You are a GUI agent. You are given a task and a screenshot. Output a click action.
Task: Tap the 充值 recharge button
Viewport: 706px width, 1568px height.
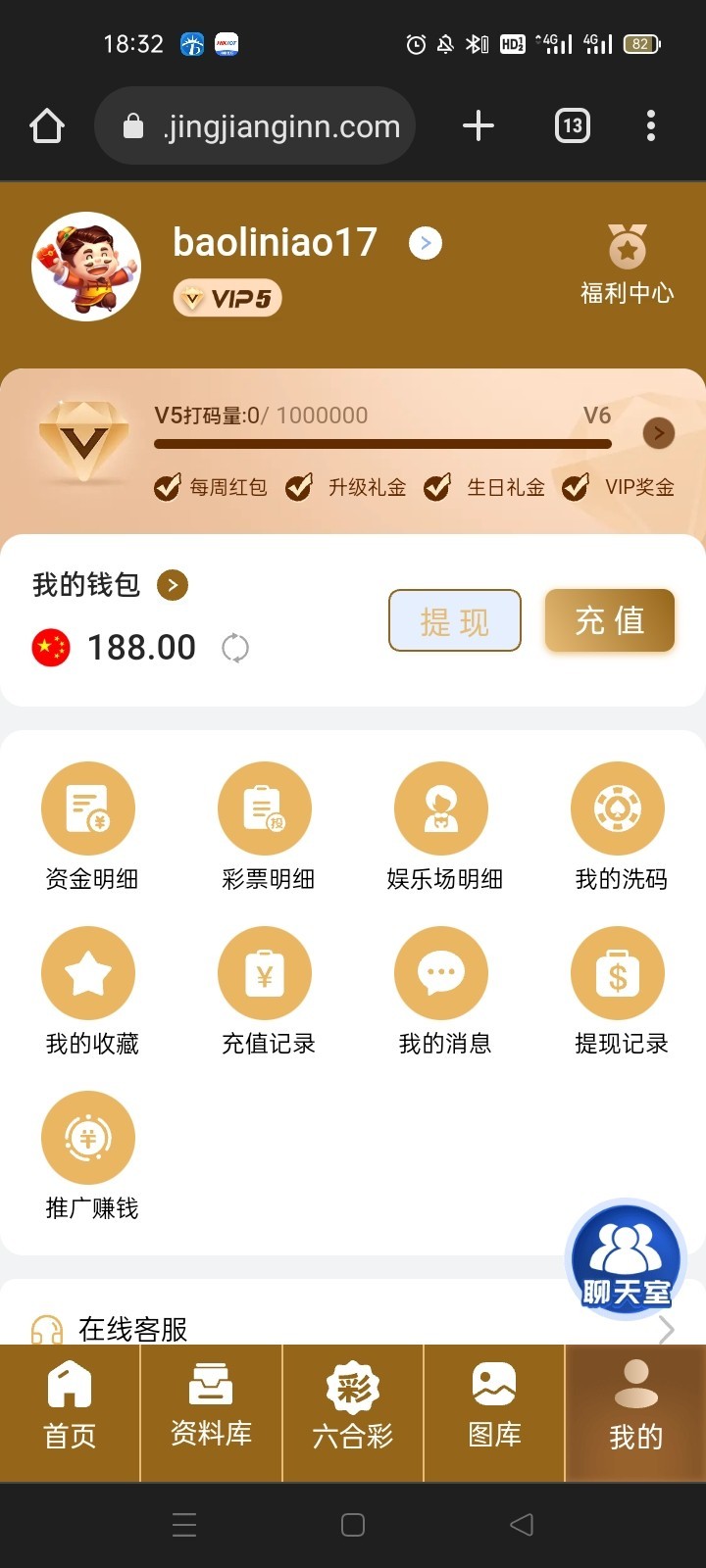[x=610, y=620]
